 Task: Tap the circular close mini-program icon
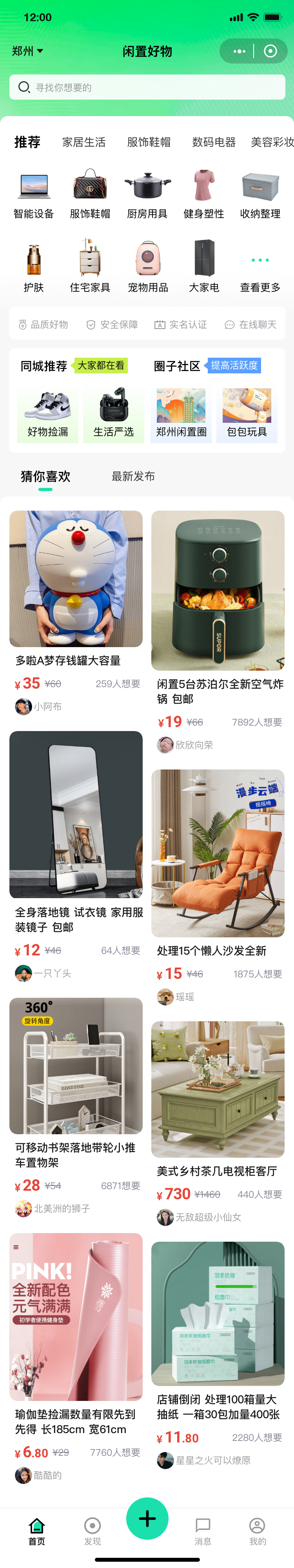[270, 51]
